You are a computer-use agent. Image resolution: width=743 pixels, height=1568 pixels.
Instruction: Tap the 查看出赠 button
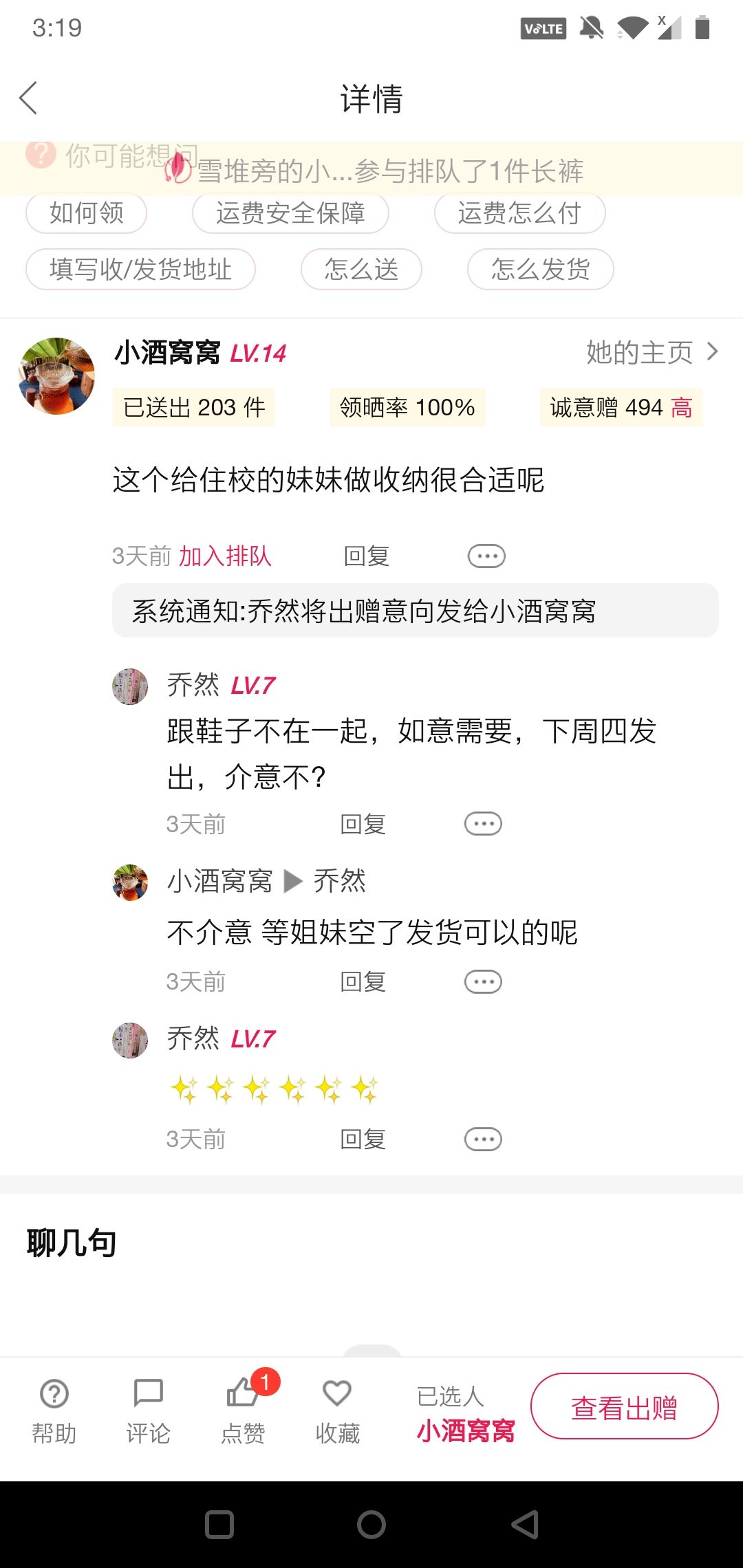click(x=625, y=1406)
